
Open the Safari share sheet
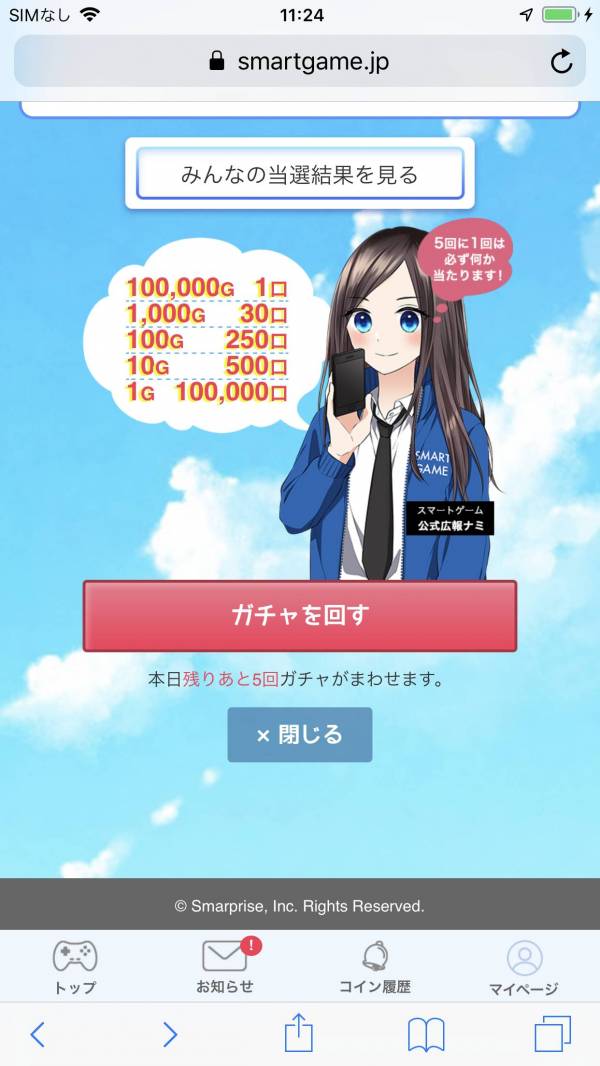tap(299, 1032)
